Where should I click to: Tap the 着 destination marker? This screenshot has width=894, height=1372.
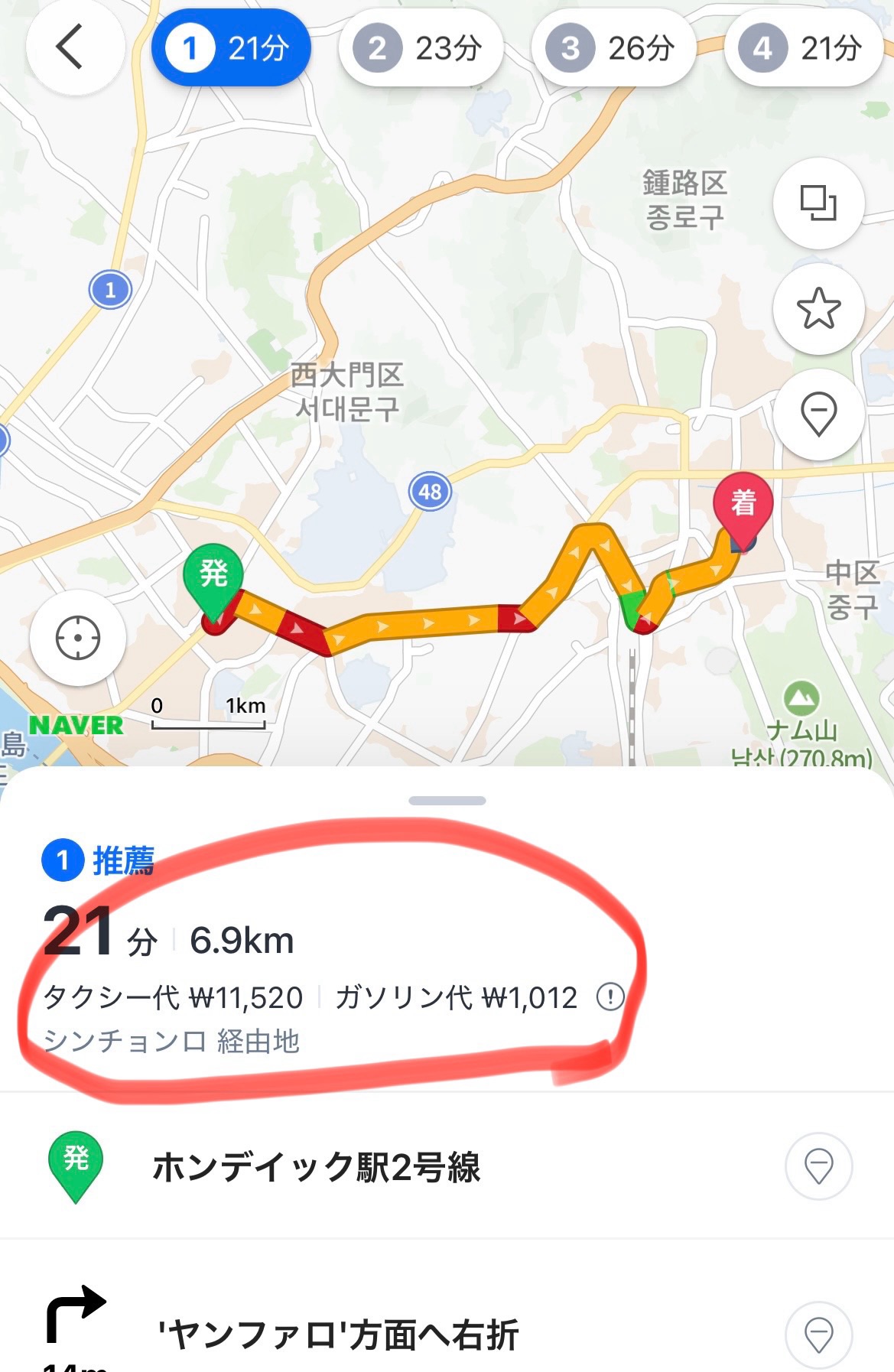click(743, 506)
